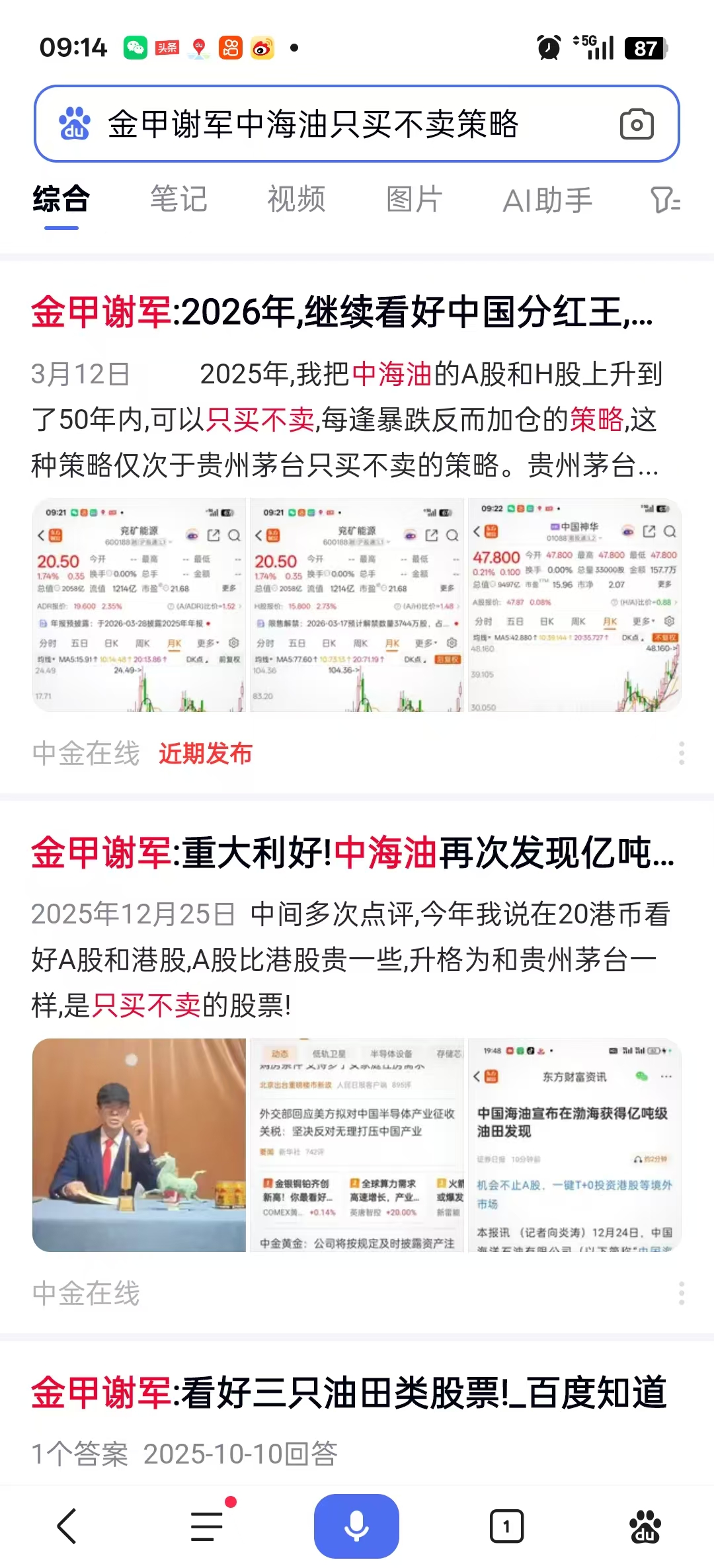
Task: Switch to the 视频 tab
Action: (x=296, y=199)
